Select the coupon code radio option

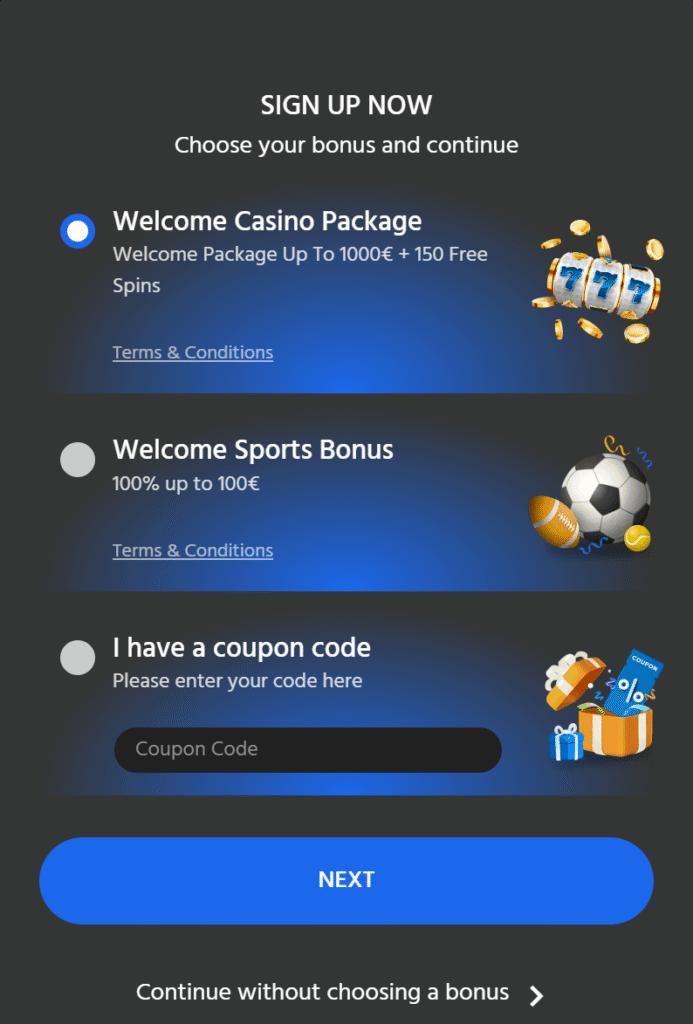78,658
